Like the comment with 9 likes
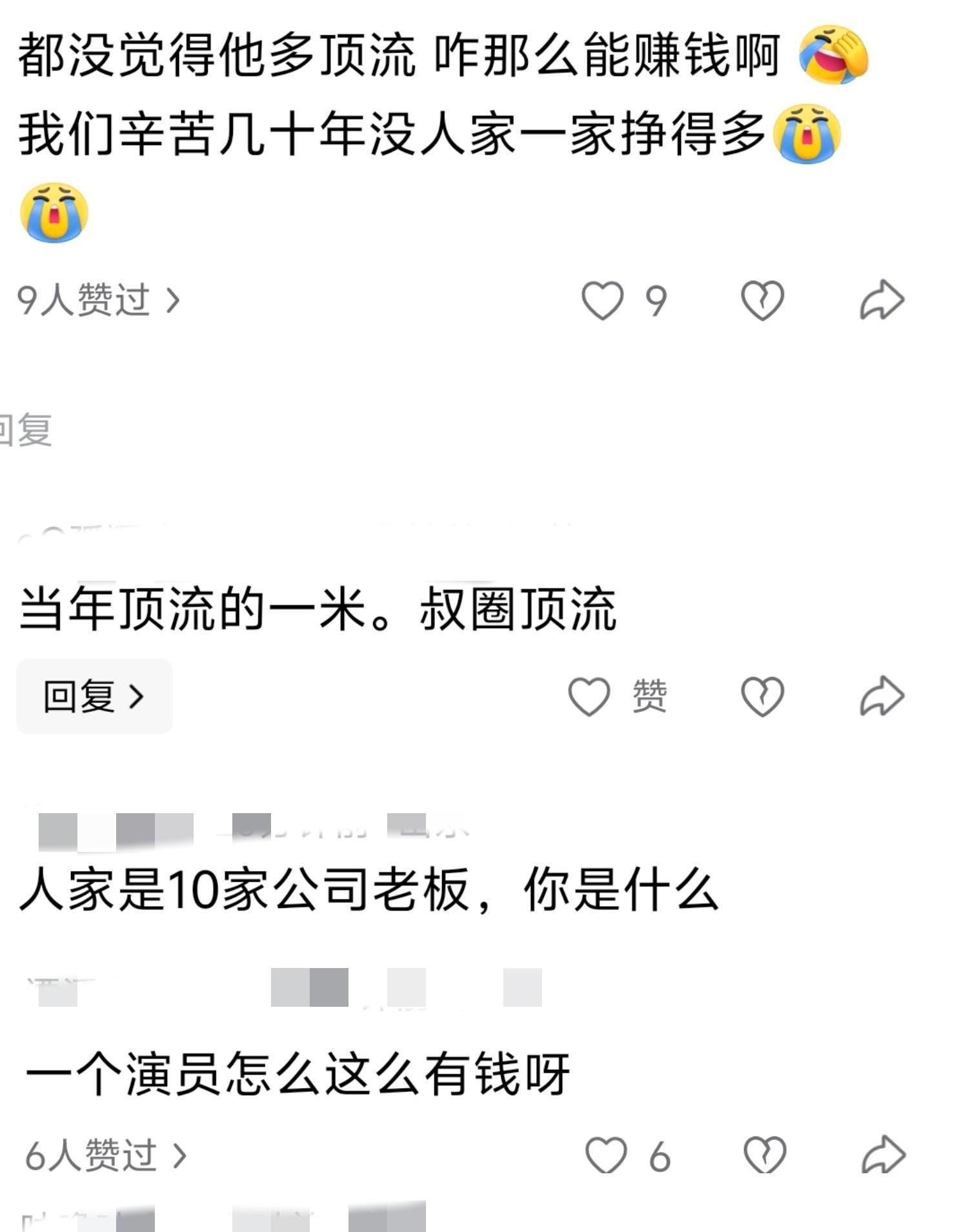This screenshot has height=1232, width=968. click(x=603, y=301)
